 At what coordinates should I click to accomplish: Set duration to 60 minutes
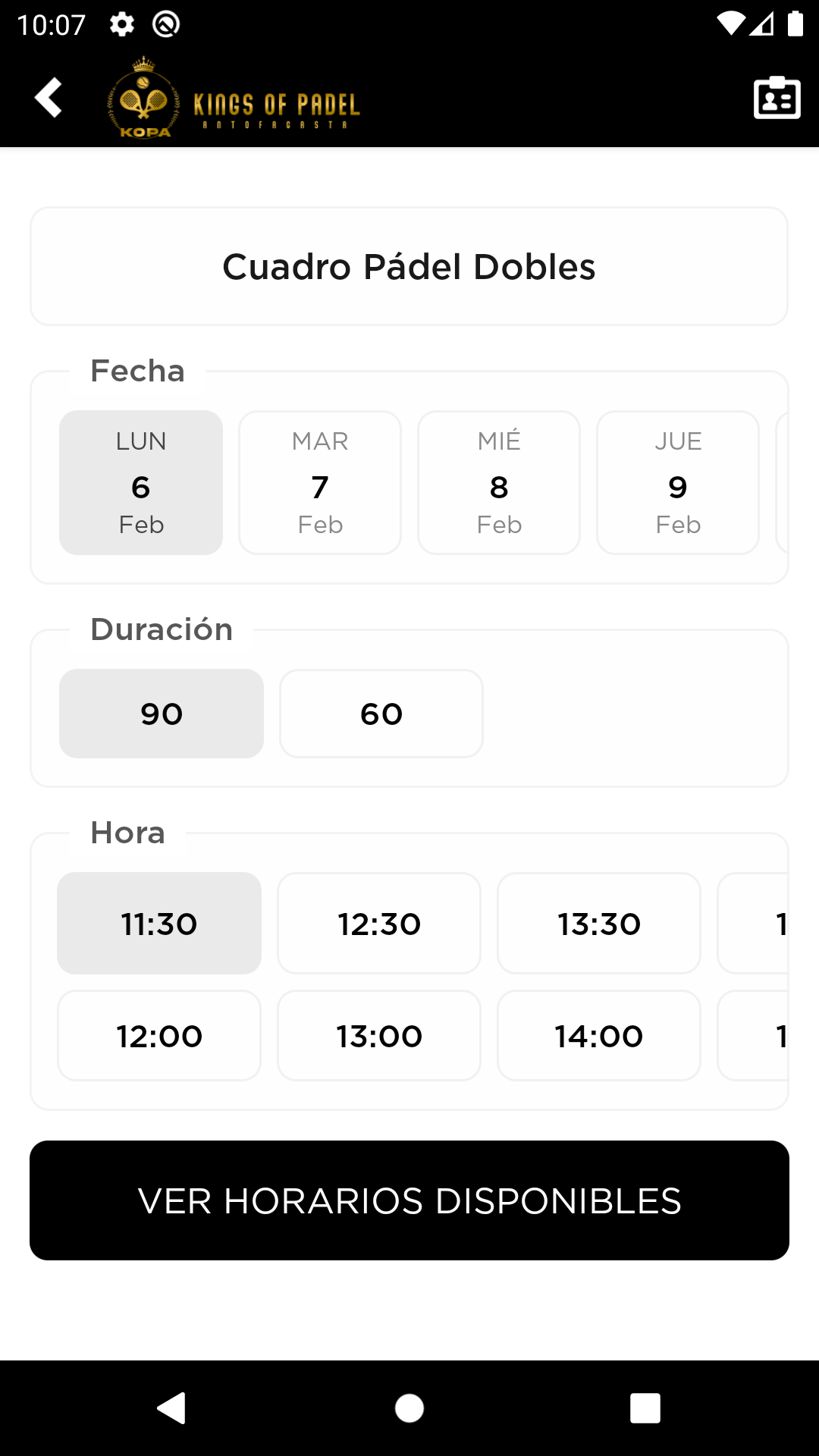381,714
